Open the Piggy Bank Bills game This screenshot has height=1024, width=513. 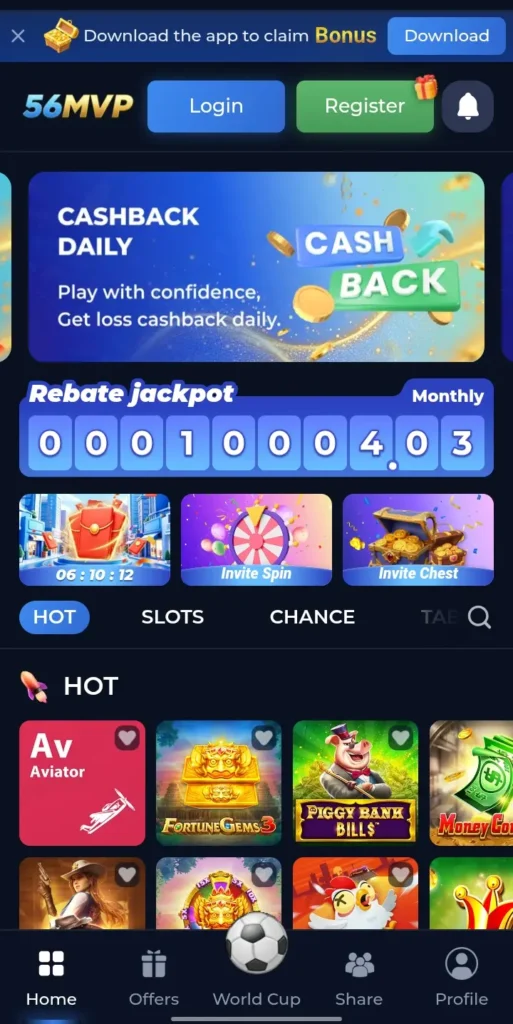click(x=356, y=783)
